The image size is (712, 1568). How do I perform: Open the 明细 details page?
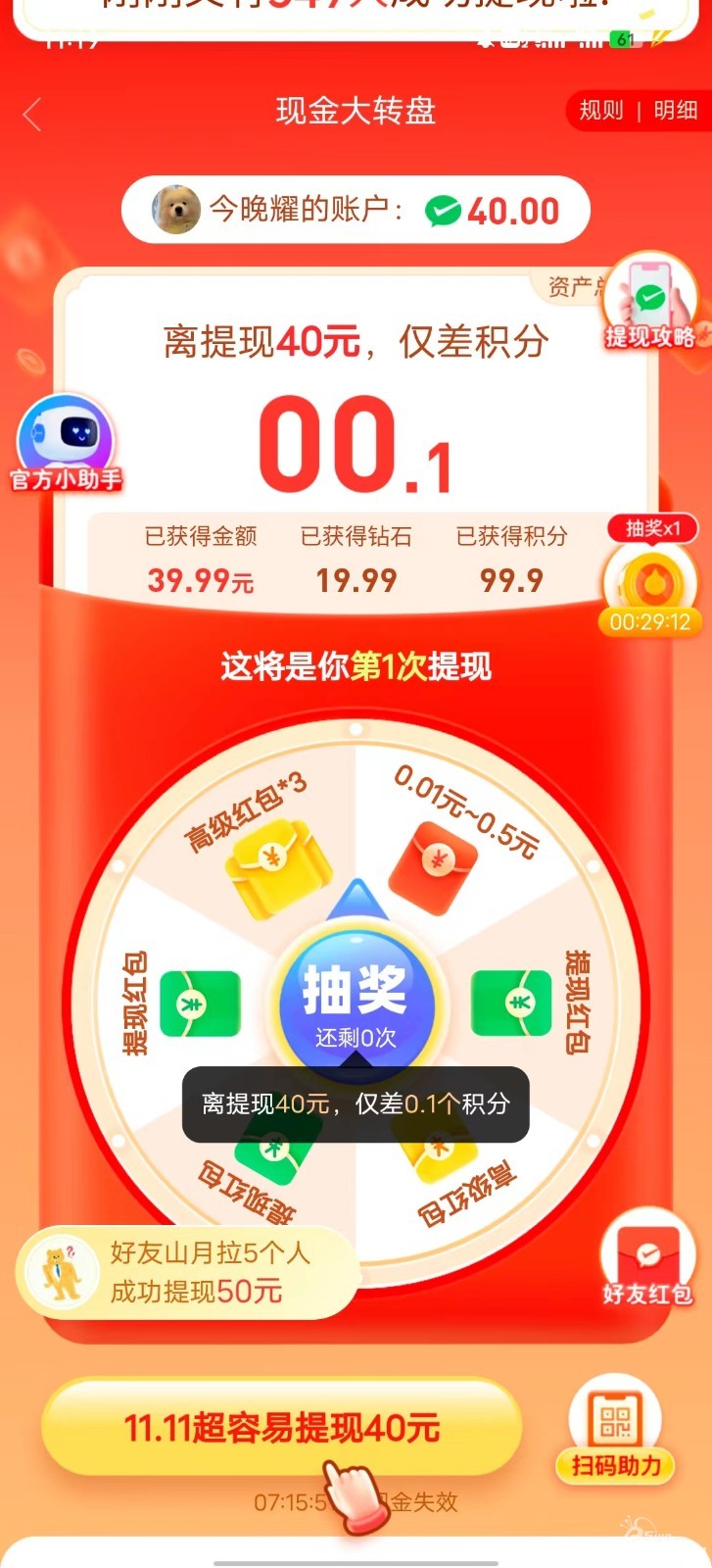[x=675, y=111]
